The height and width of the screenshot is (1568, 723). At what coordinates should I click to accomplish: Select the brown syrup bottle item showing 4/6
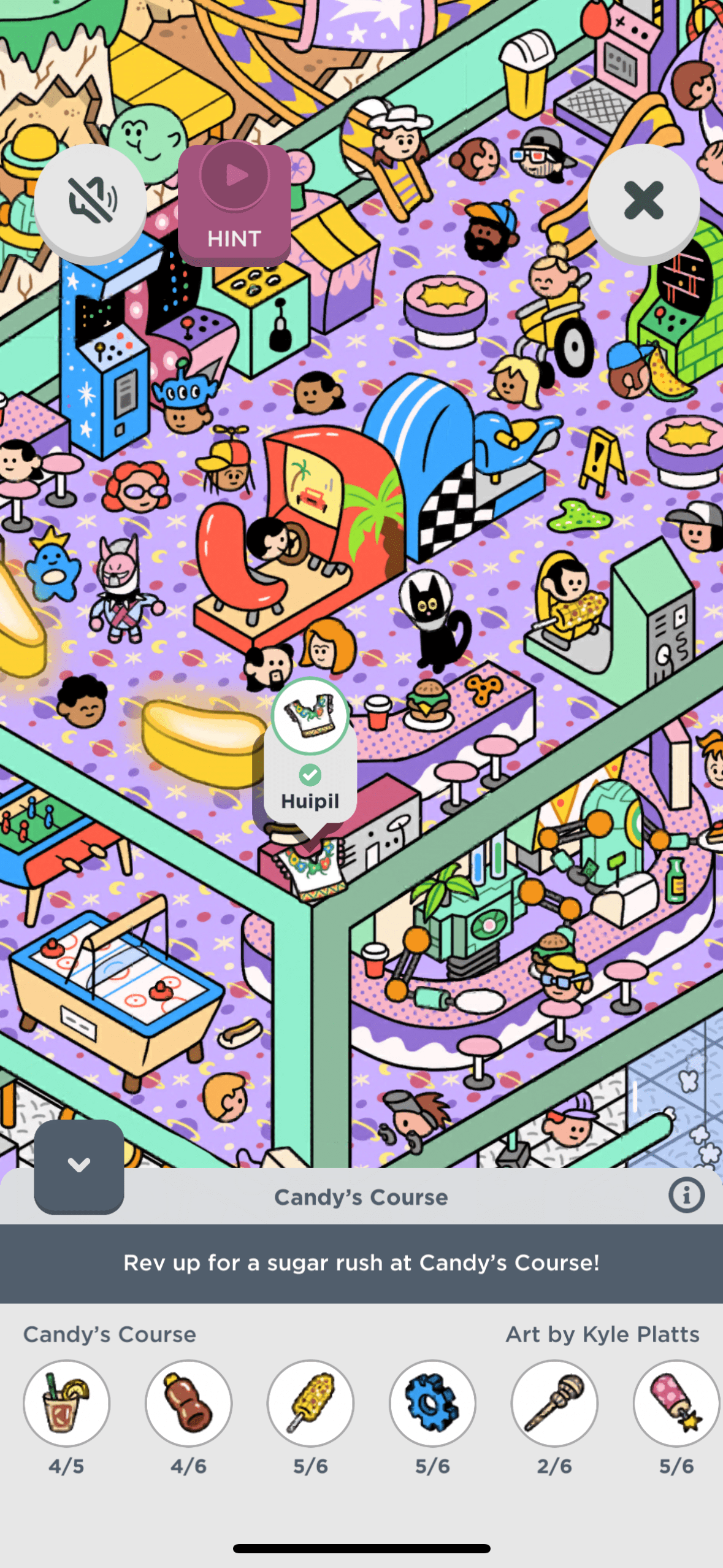pos(188,1404)
